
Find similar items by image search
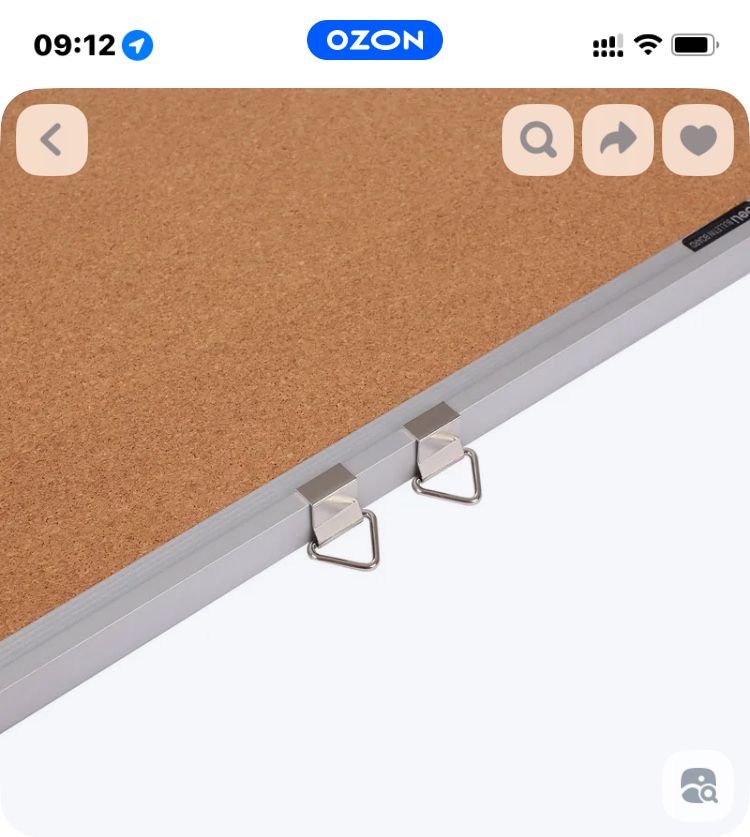[x=698, y=785]
